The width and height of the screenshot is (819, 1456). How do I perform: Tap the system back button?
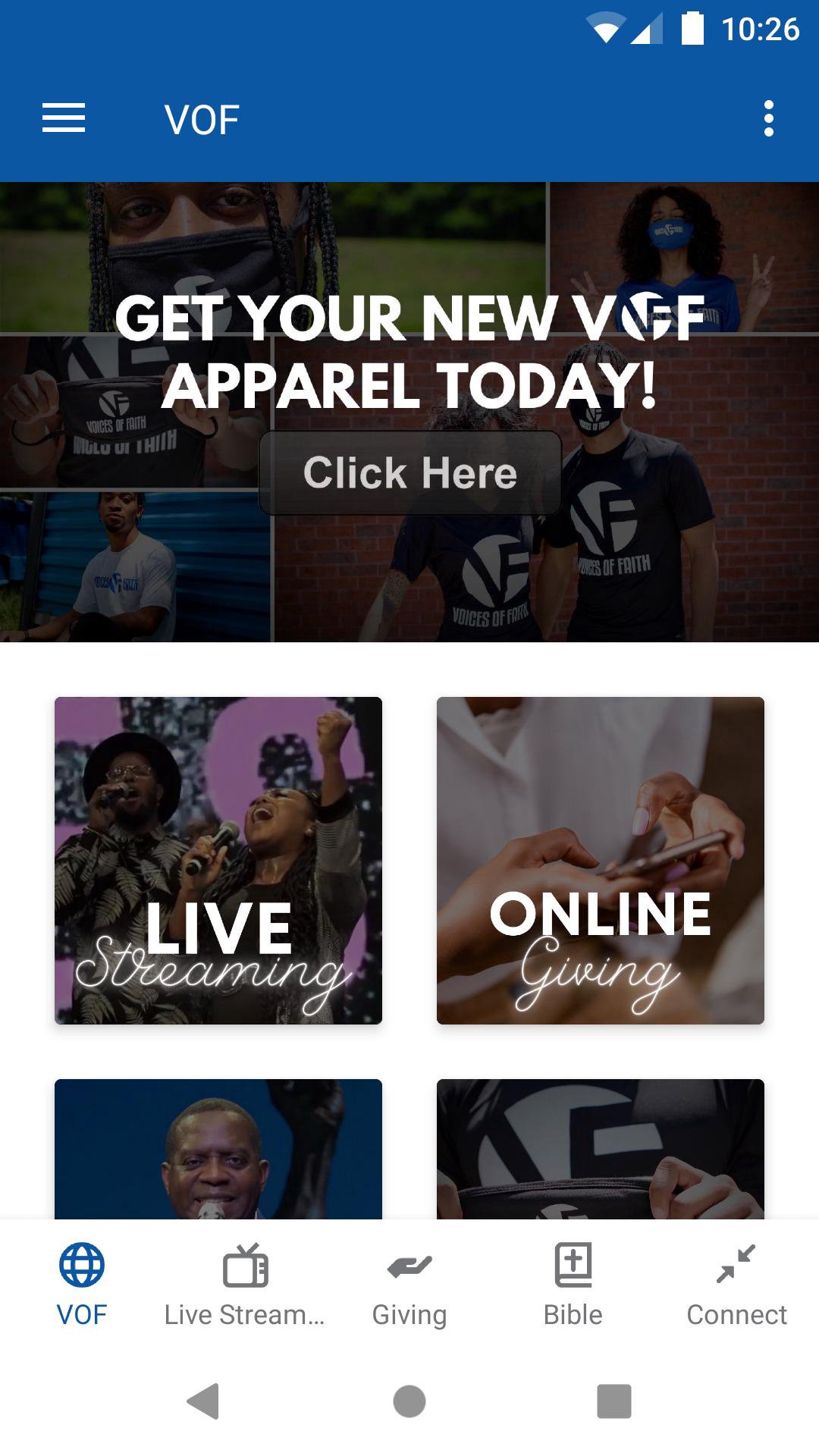tap(203, 1401)
